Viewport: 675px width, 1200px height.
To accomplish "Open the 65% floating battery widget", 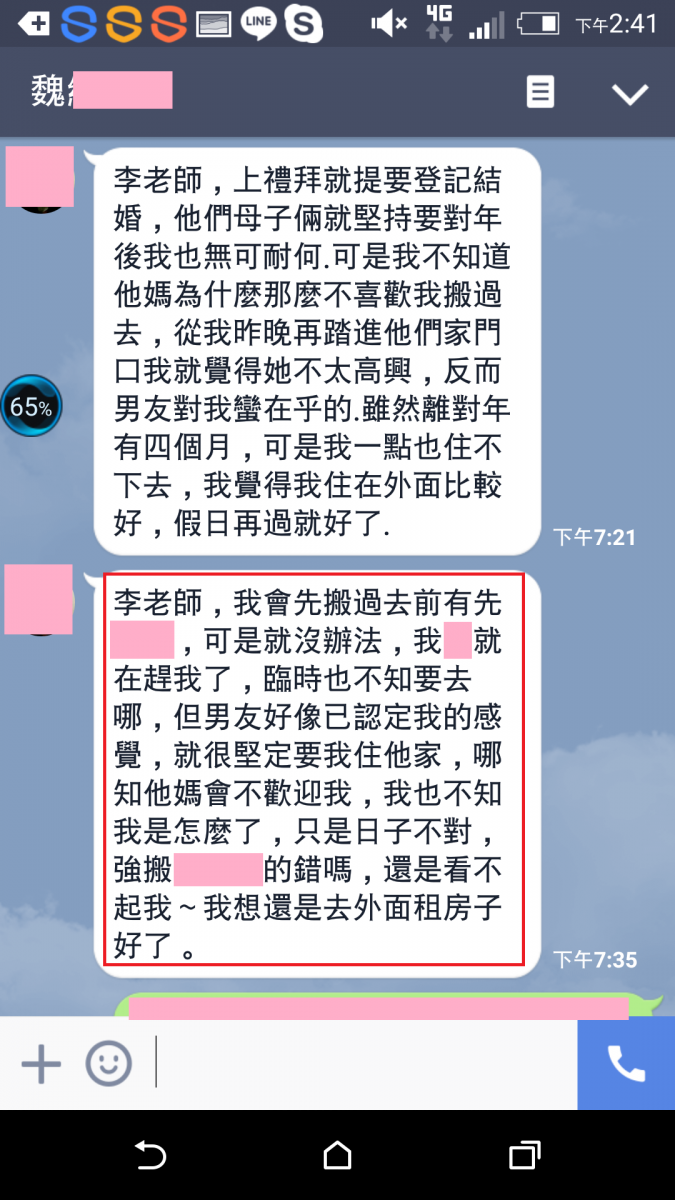I will pyautogui.click(x=32, y=407).
